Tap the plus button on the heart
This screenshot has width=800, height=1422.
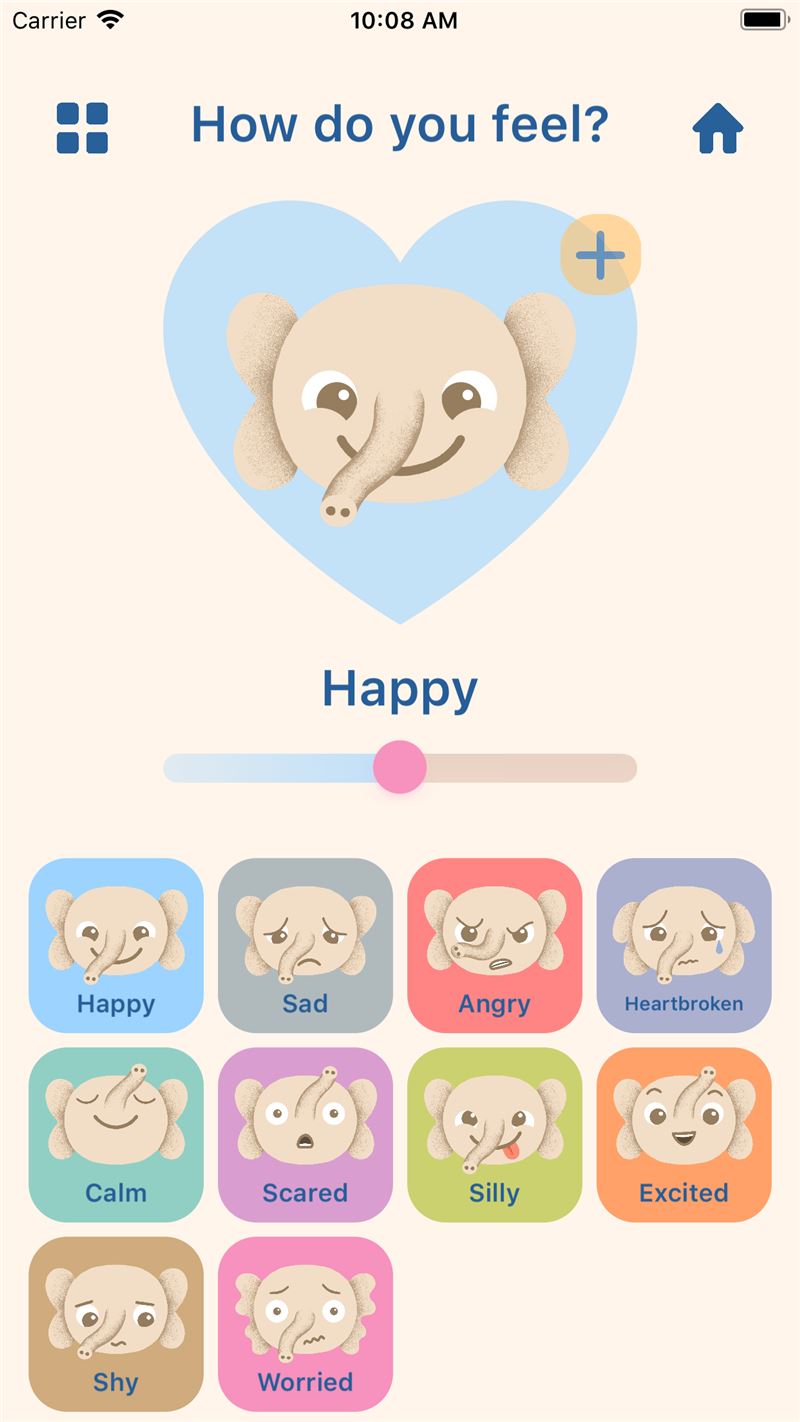click(600, 255)
